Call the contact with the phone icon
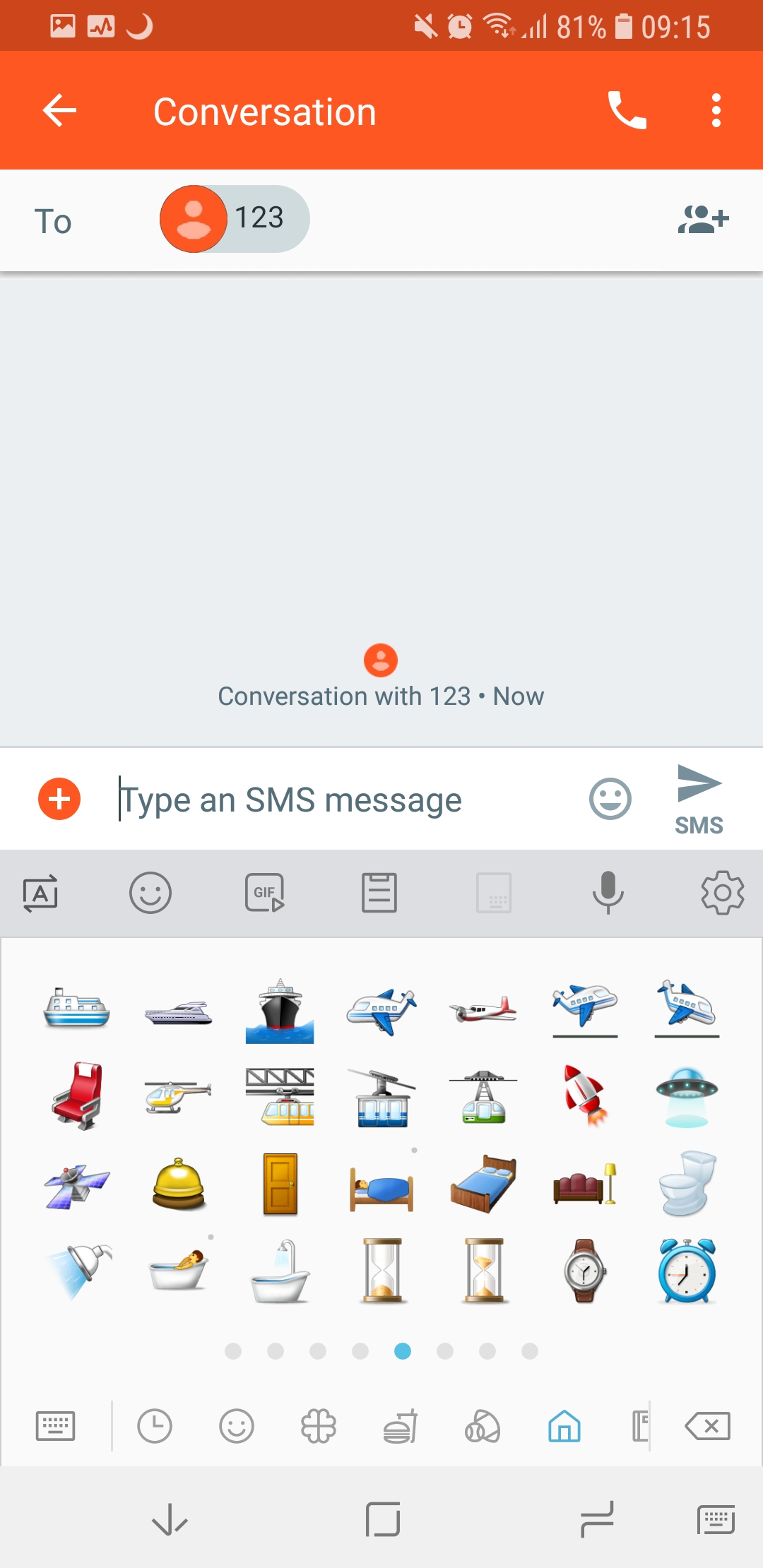This screenshot has height=1568, width=763. [x=627, y=111]
